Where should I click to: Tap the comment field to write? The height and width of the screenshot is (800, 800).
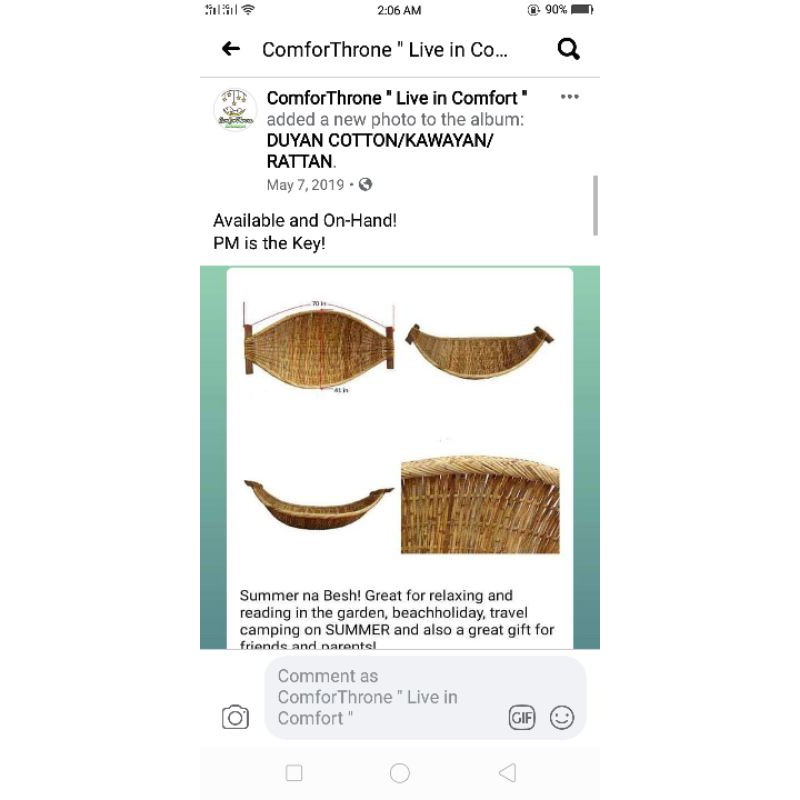tap(388, 697)
